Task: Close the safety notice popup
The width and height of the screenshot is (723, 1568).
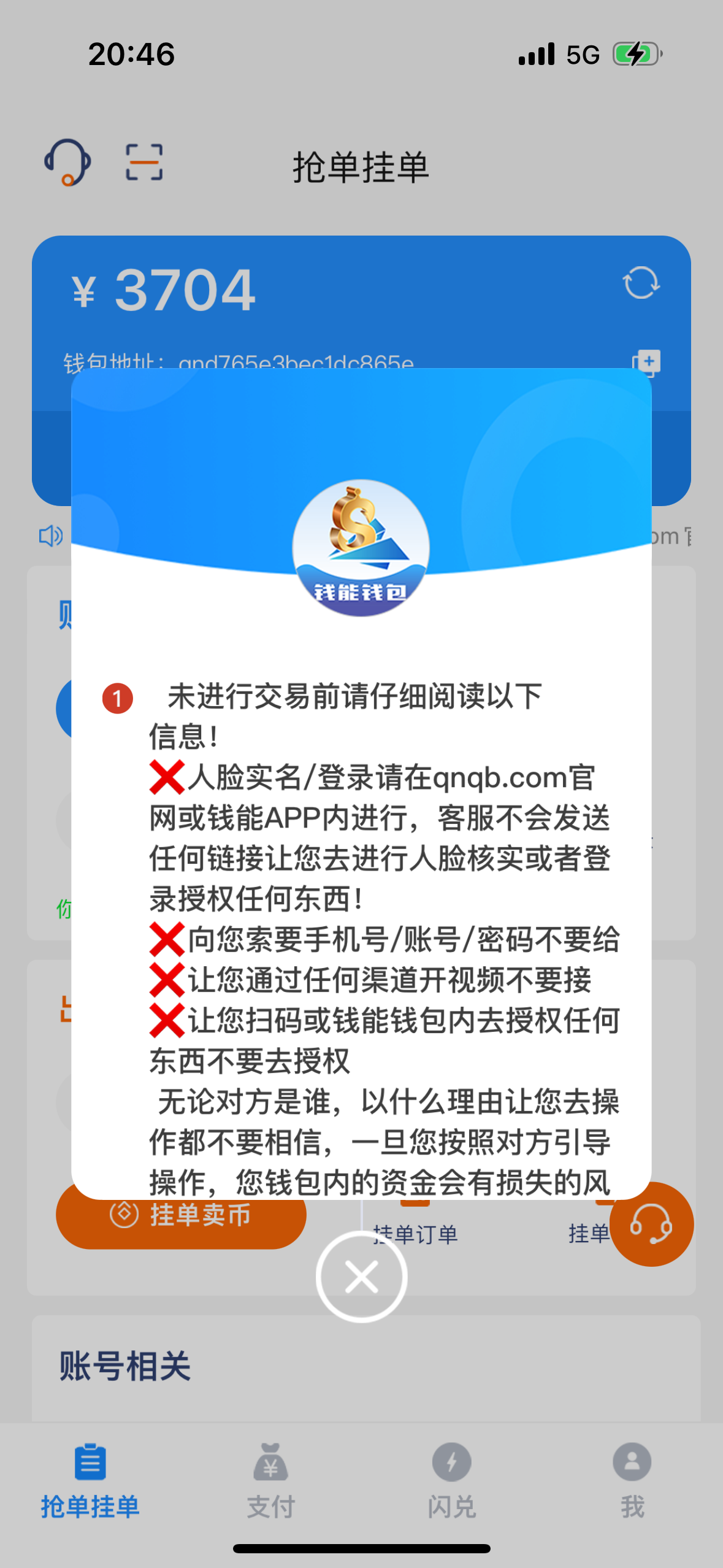Action: 361,1277
